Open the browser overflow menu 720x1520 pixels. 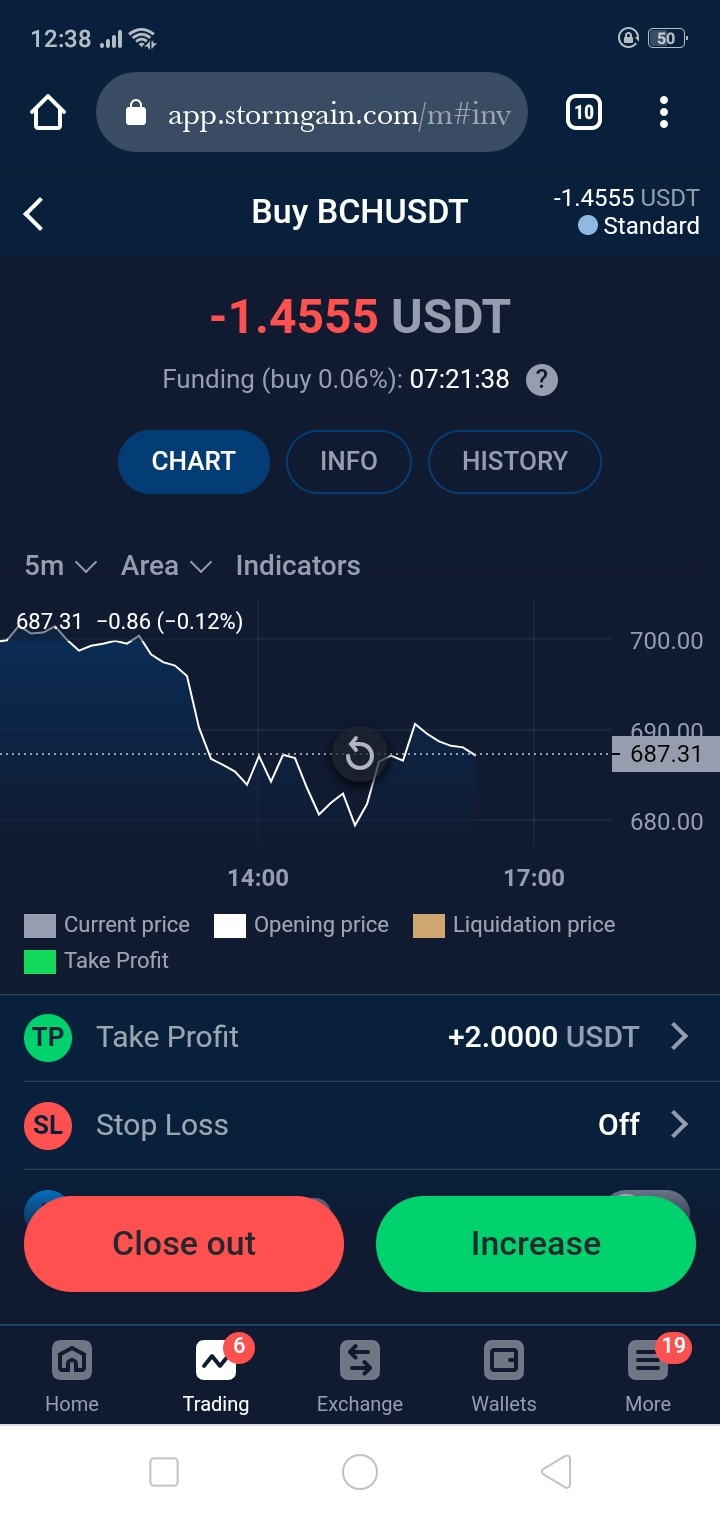[x=663, y=113]
